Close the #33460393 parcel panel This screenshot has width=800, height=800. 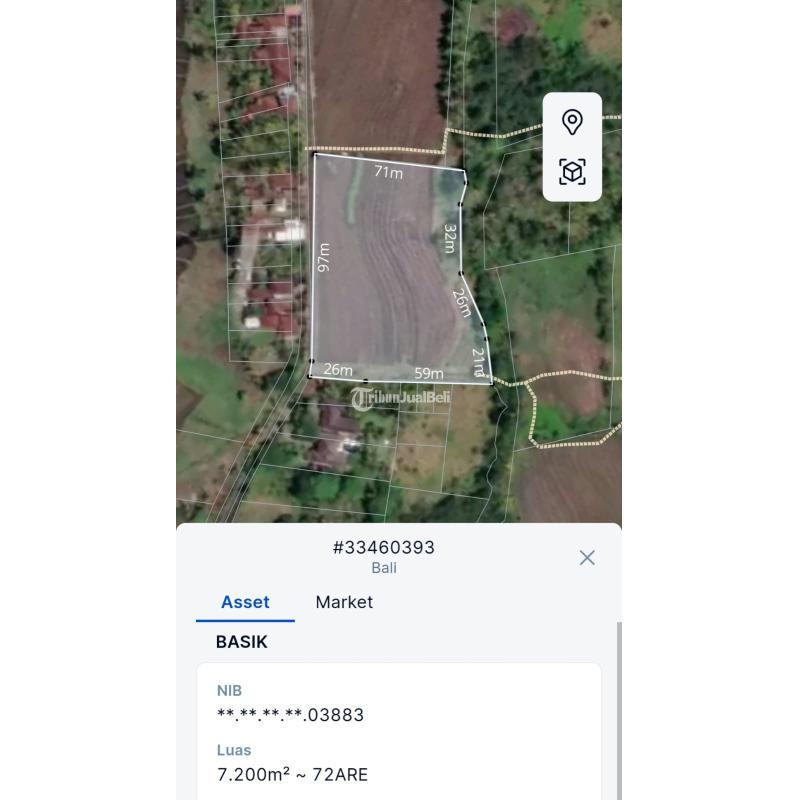pyautogui.click(x=587, y=558)
